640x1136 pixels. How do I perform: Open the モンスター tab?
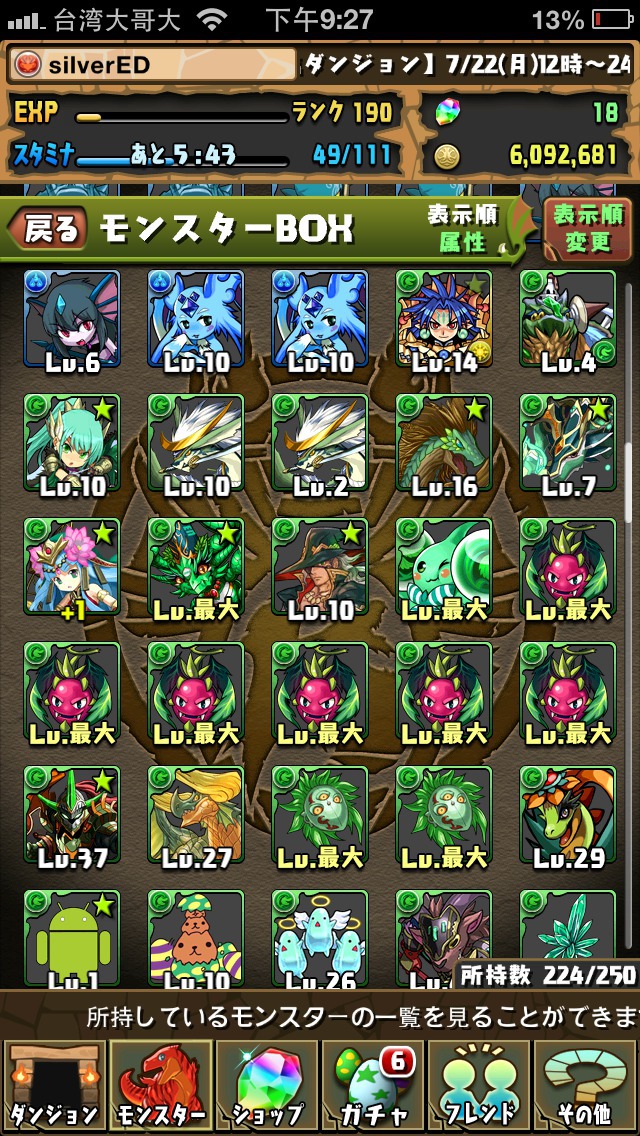point(160,1087)
